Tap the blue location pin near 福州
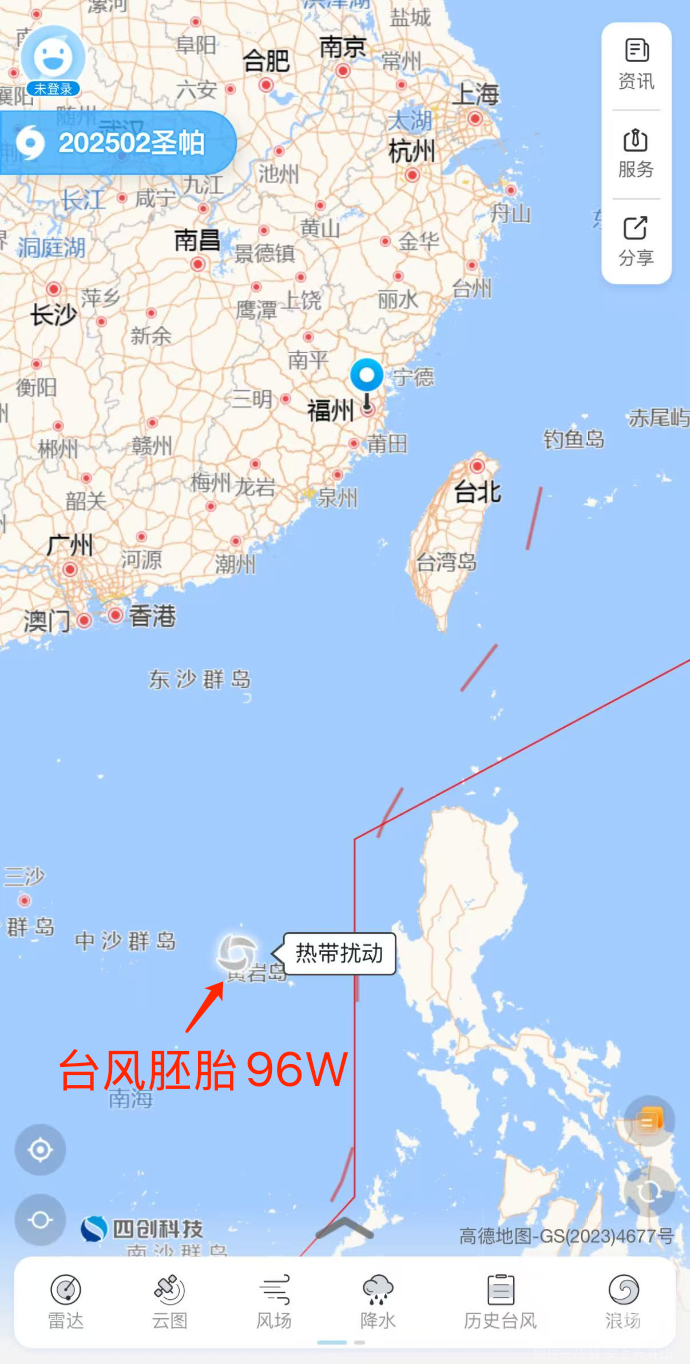 pyautogui.click(x=367, y=385)
